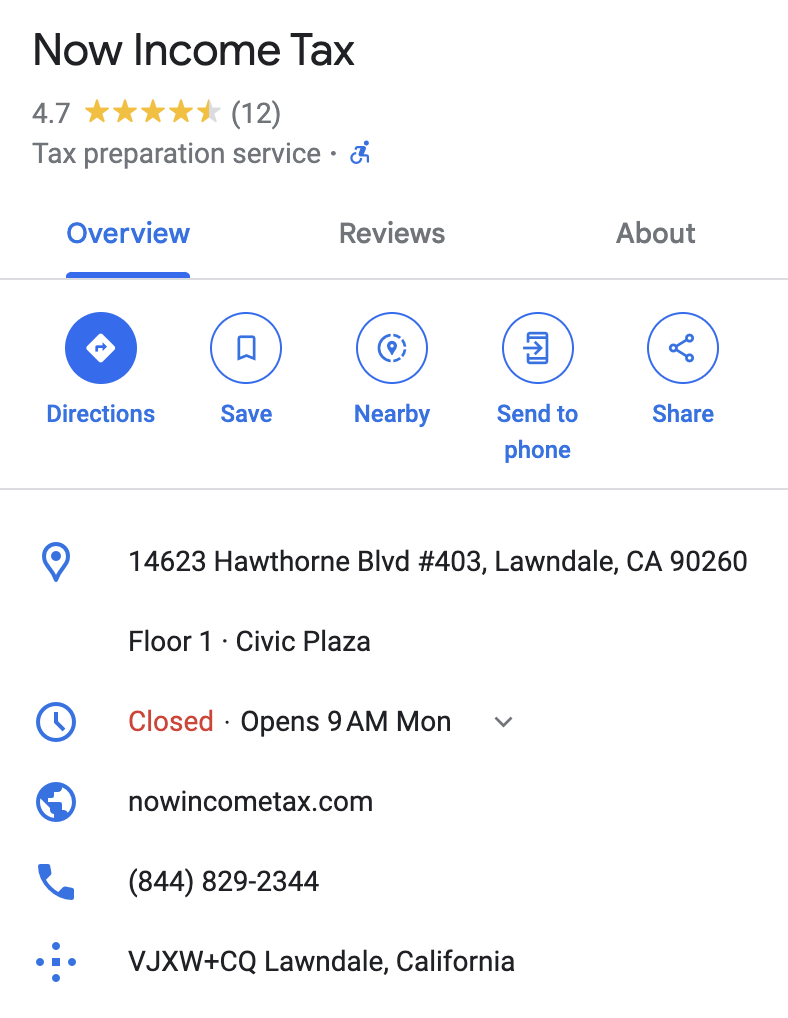
Task: Switch to the Reviews tab
Action: (392, 233)
